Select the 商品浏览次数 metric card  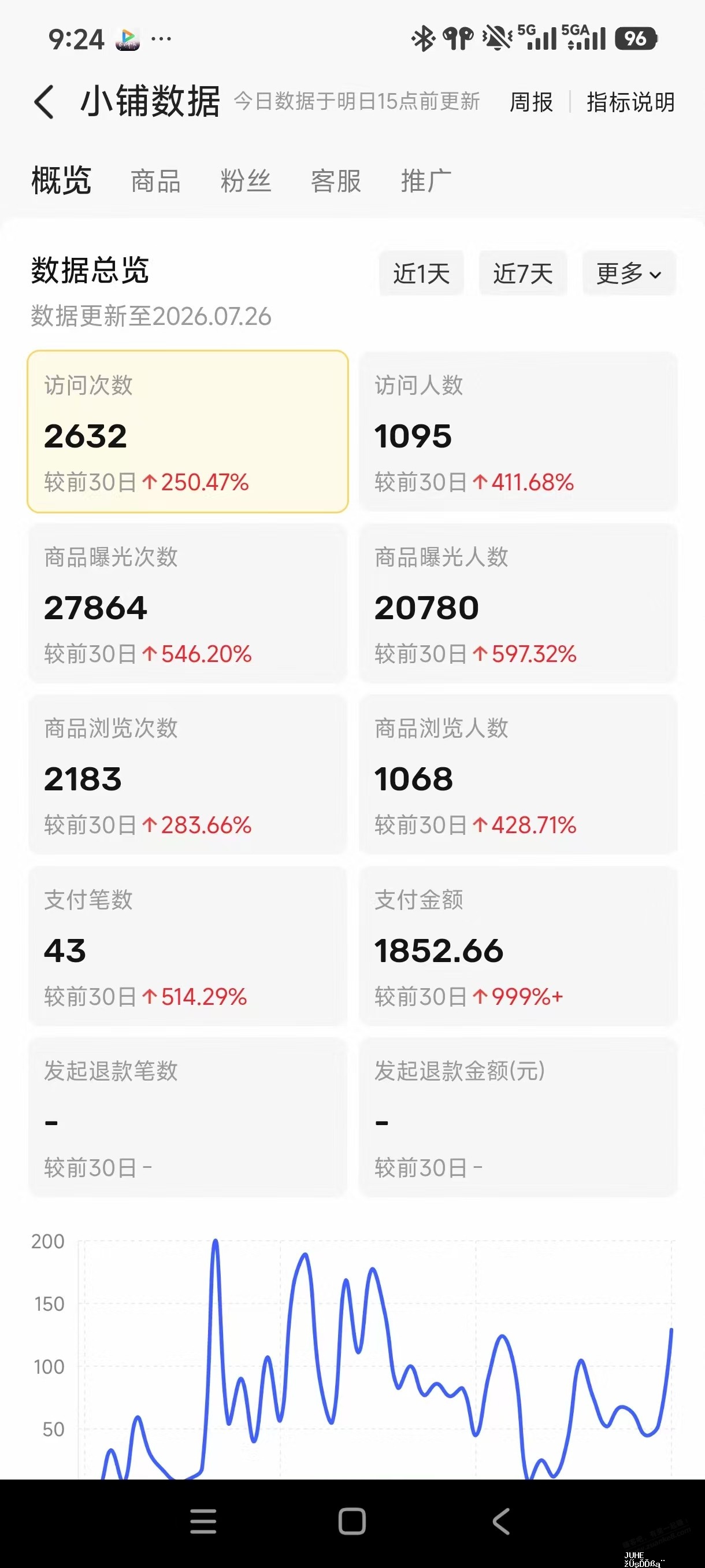(x=188, y=774)
